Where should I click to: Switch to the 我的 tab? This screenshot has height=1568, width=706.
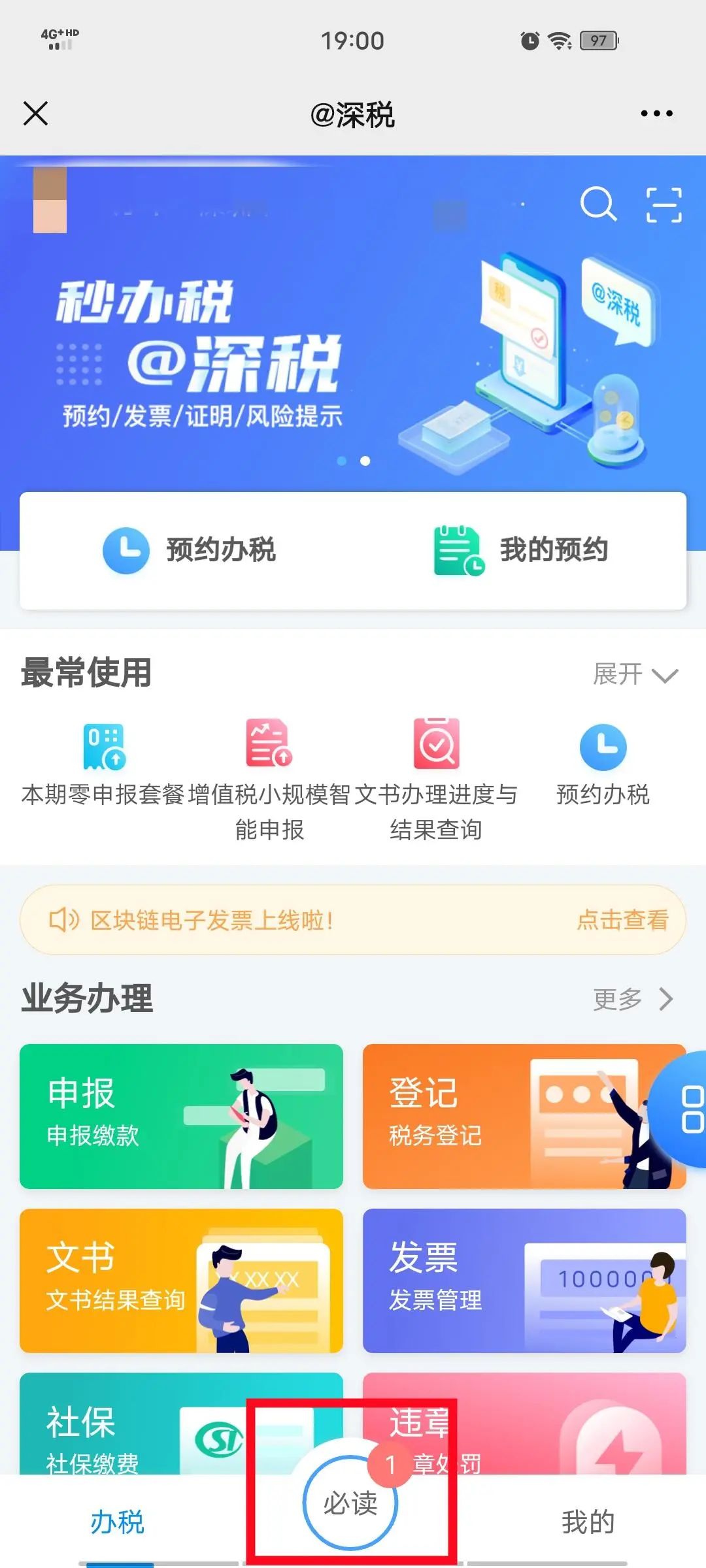click(x=588, y=1521)
